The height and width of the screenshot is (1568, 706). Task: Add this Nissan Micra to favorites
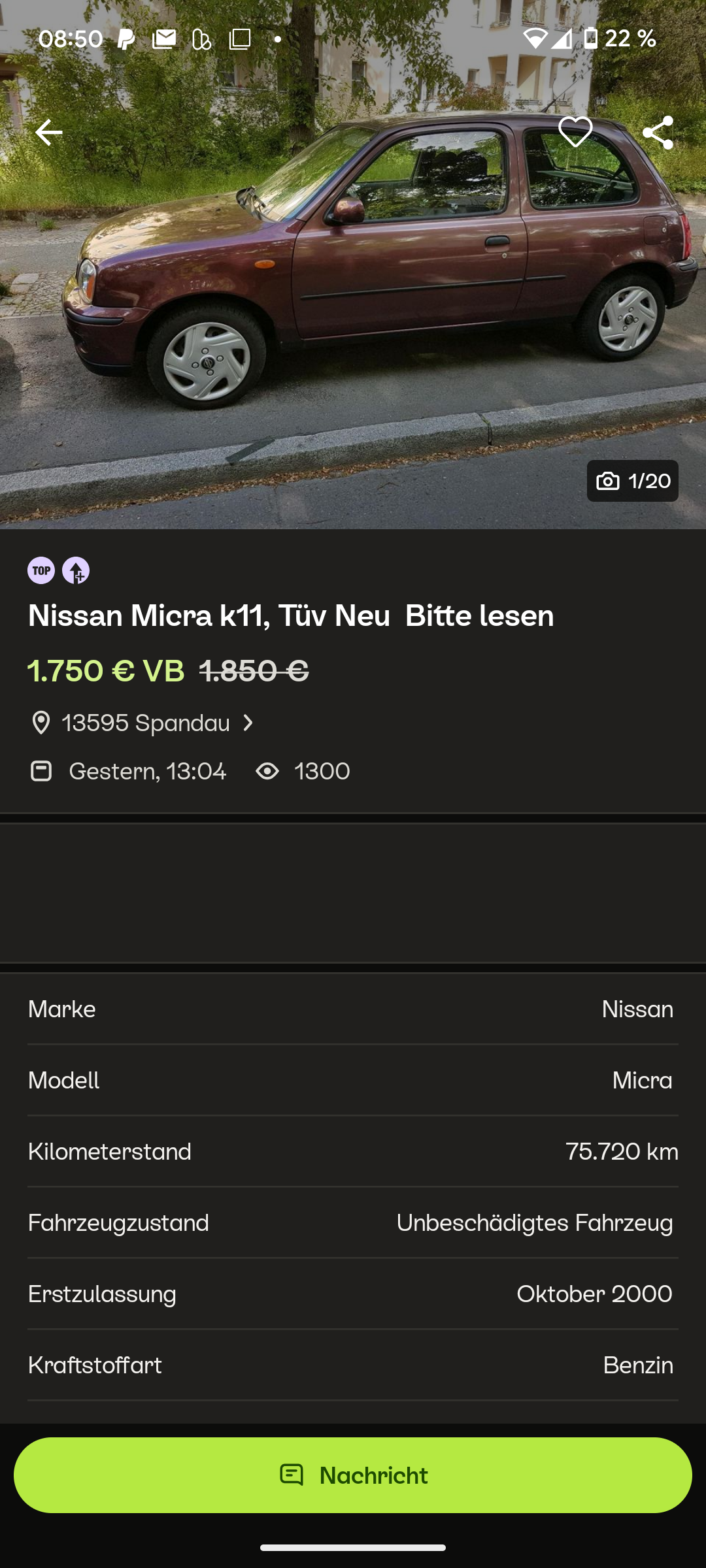pos(575,133)
